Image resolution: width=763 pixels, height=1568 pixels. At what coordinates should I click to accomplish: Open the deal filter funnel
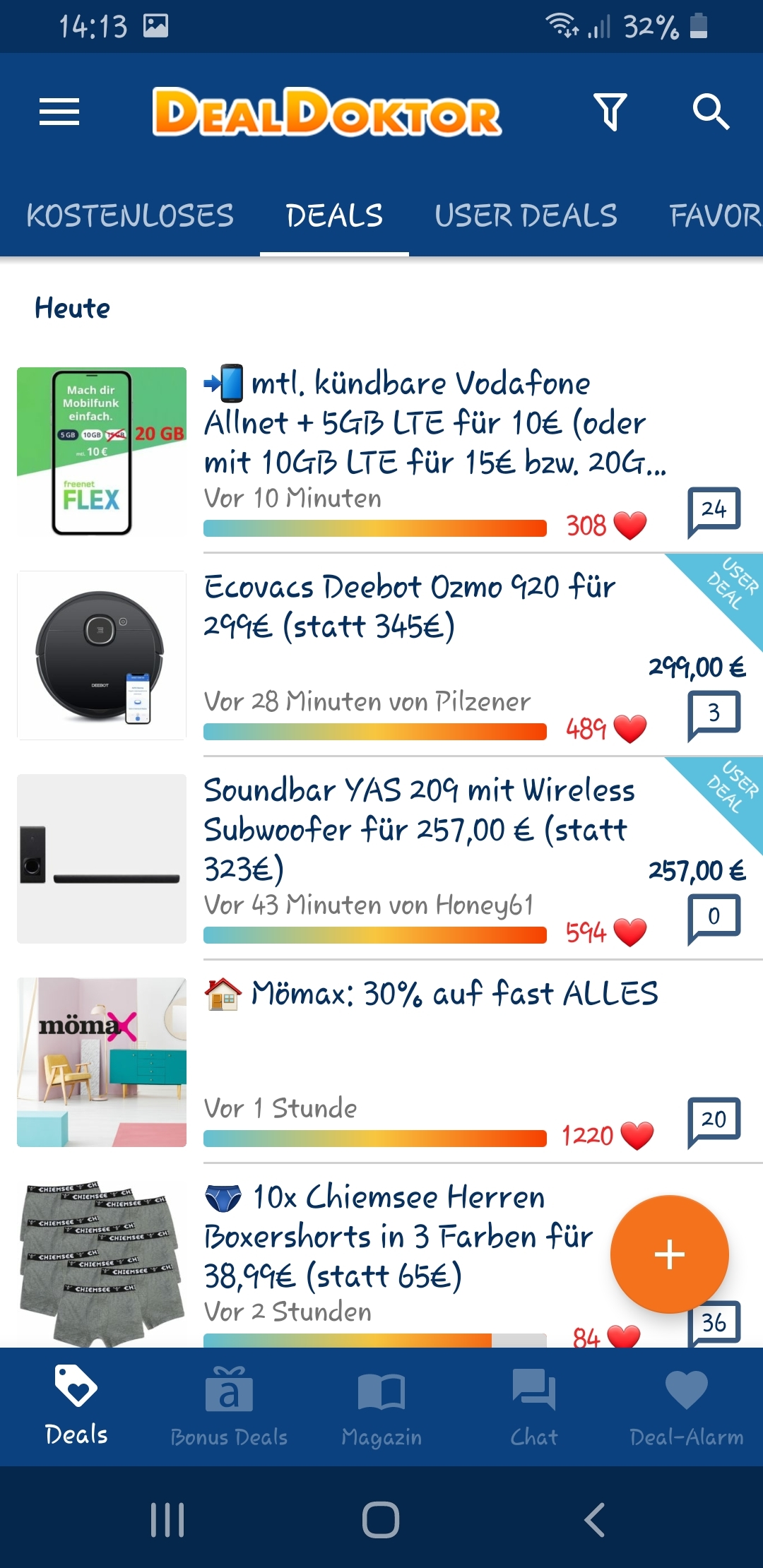click(x=610, y=112)
